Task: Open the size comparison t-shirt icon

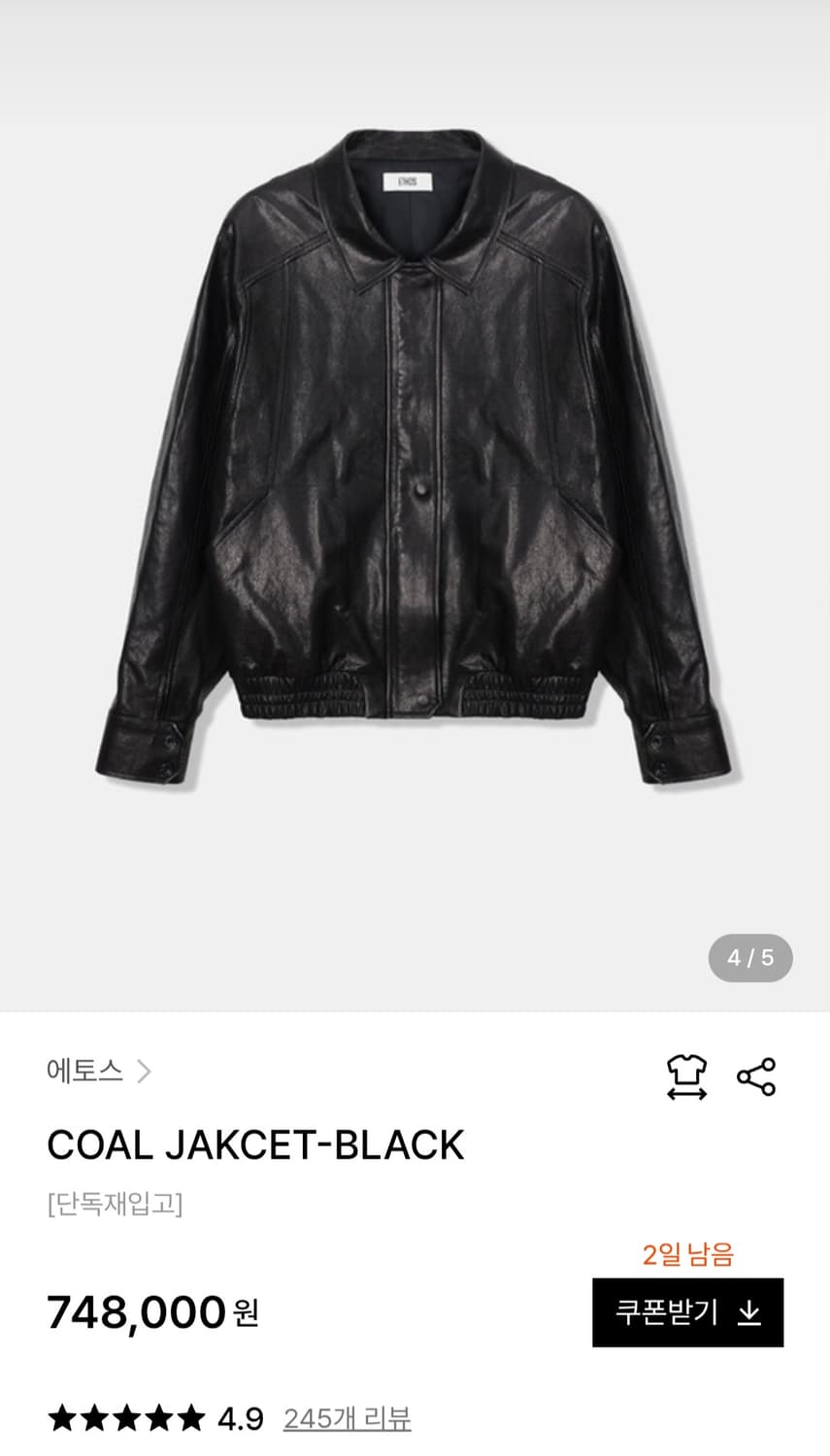Action: tap(685, 1074)
